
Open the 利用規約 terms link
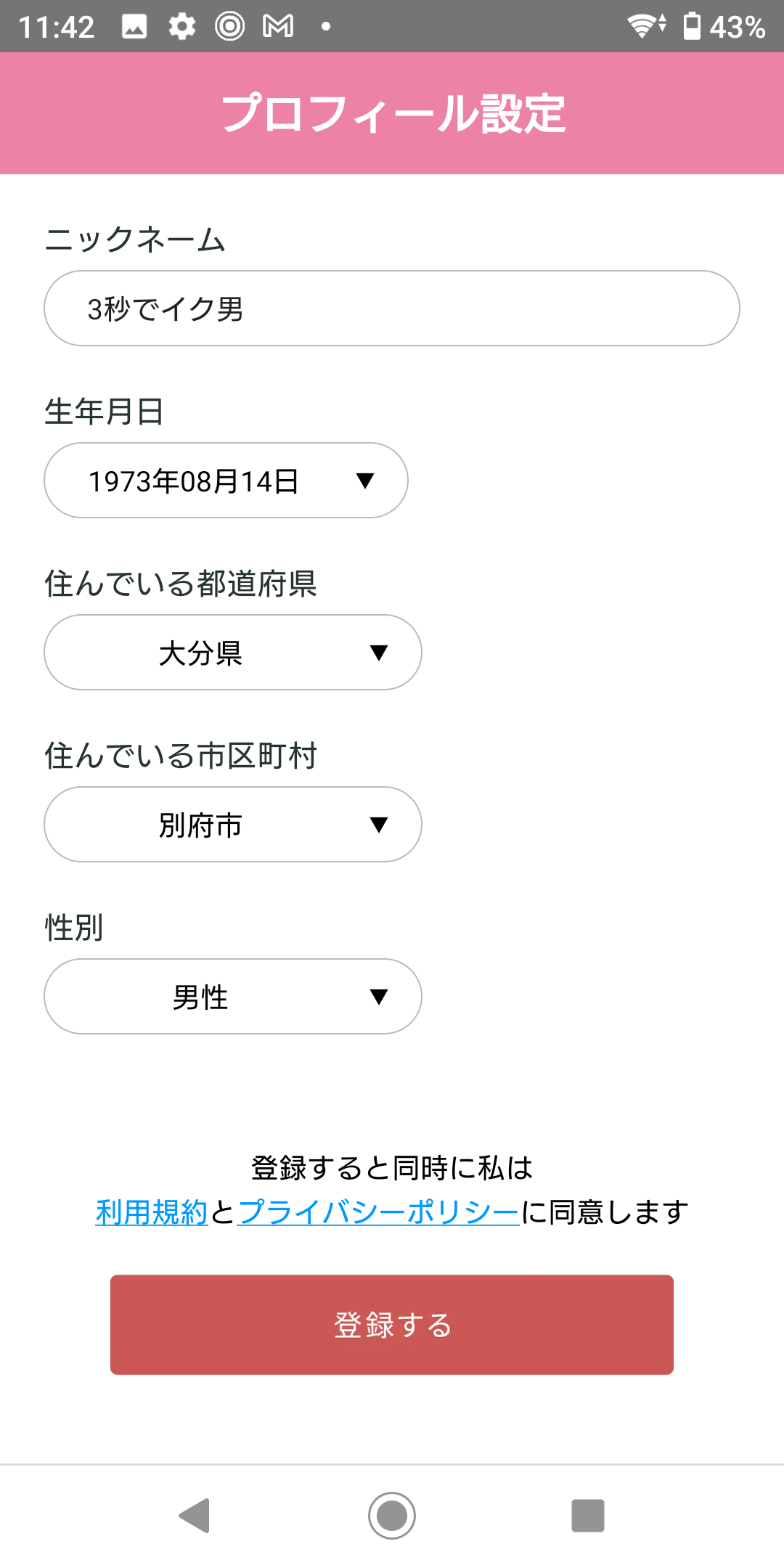coord(152,1212)
